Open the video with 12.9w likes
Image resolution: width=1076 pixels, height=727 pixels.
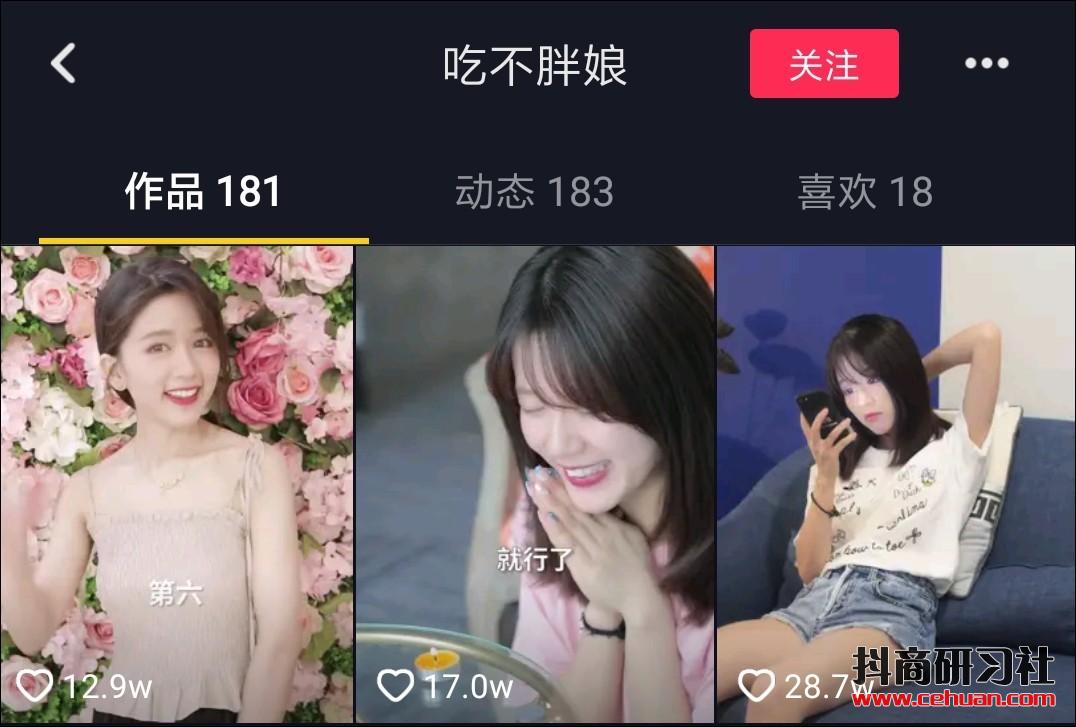coord(177,484)
